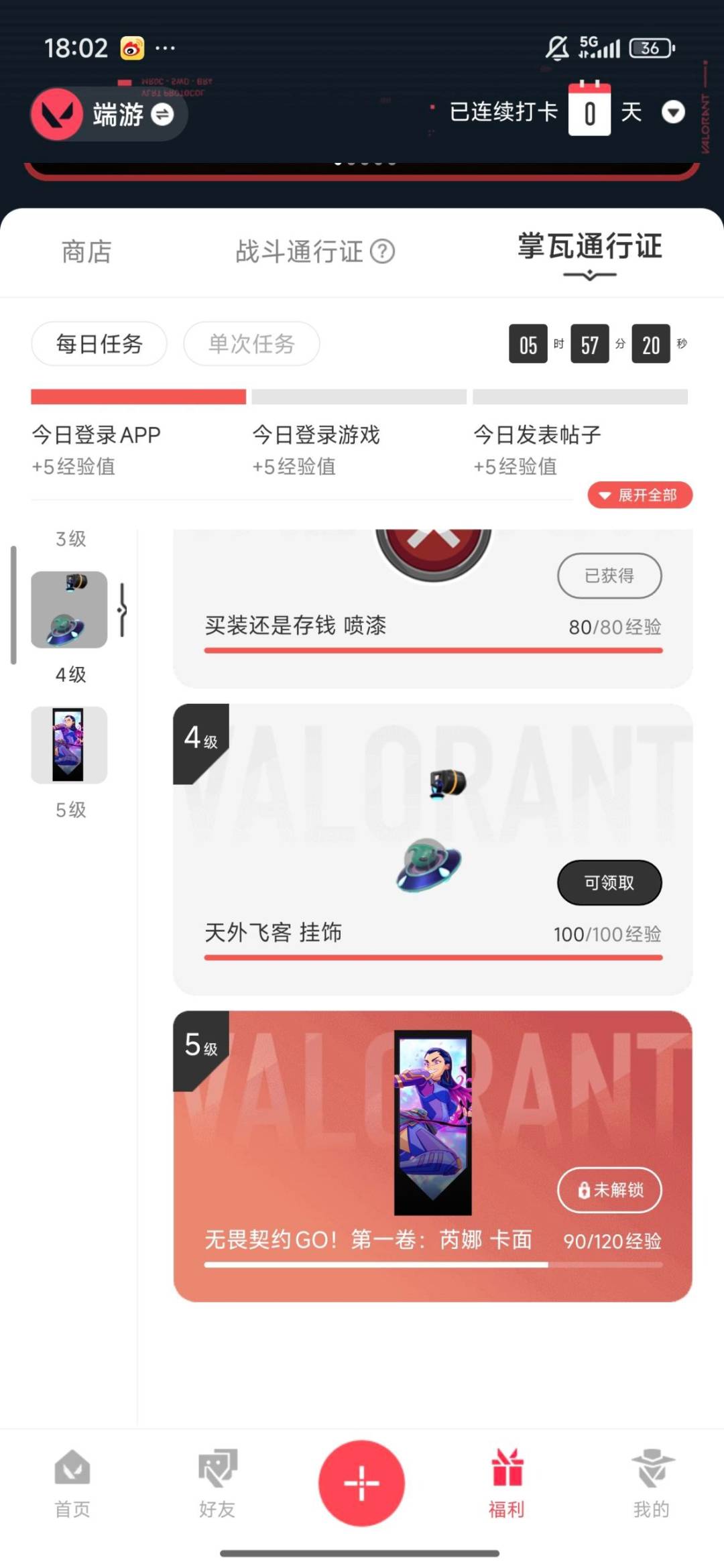Screen dimensions: 724x1568
Task: Open the help icon beside 战斗通行证
Action: tap(383, 252)
